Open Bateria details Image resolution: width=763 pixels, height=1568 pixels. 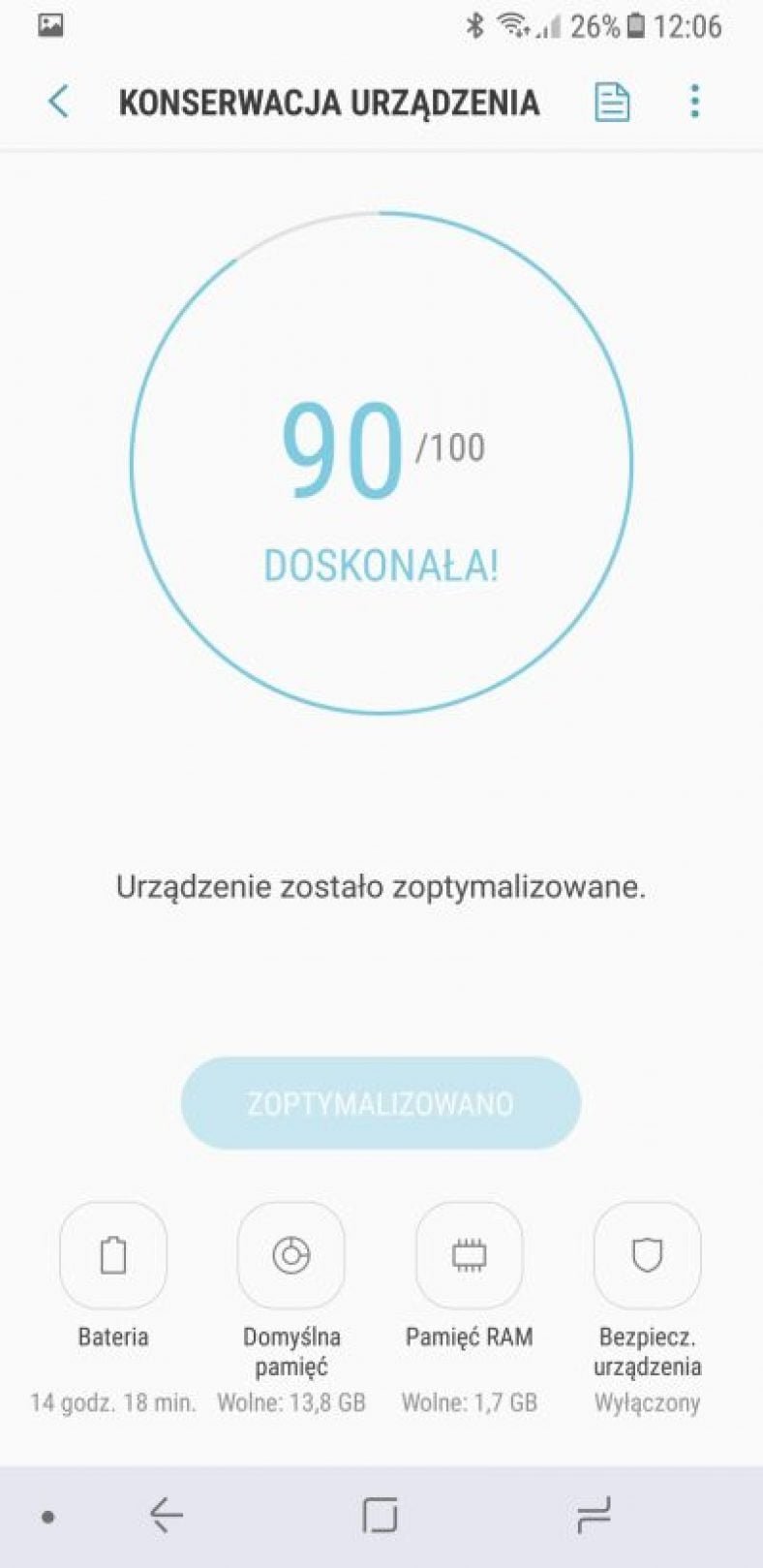(x=113, y=1255)
